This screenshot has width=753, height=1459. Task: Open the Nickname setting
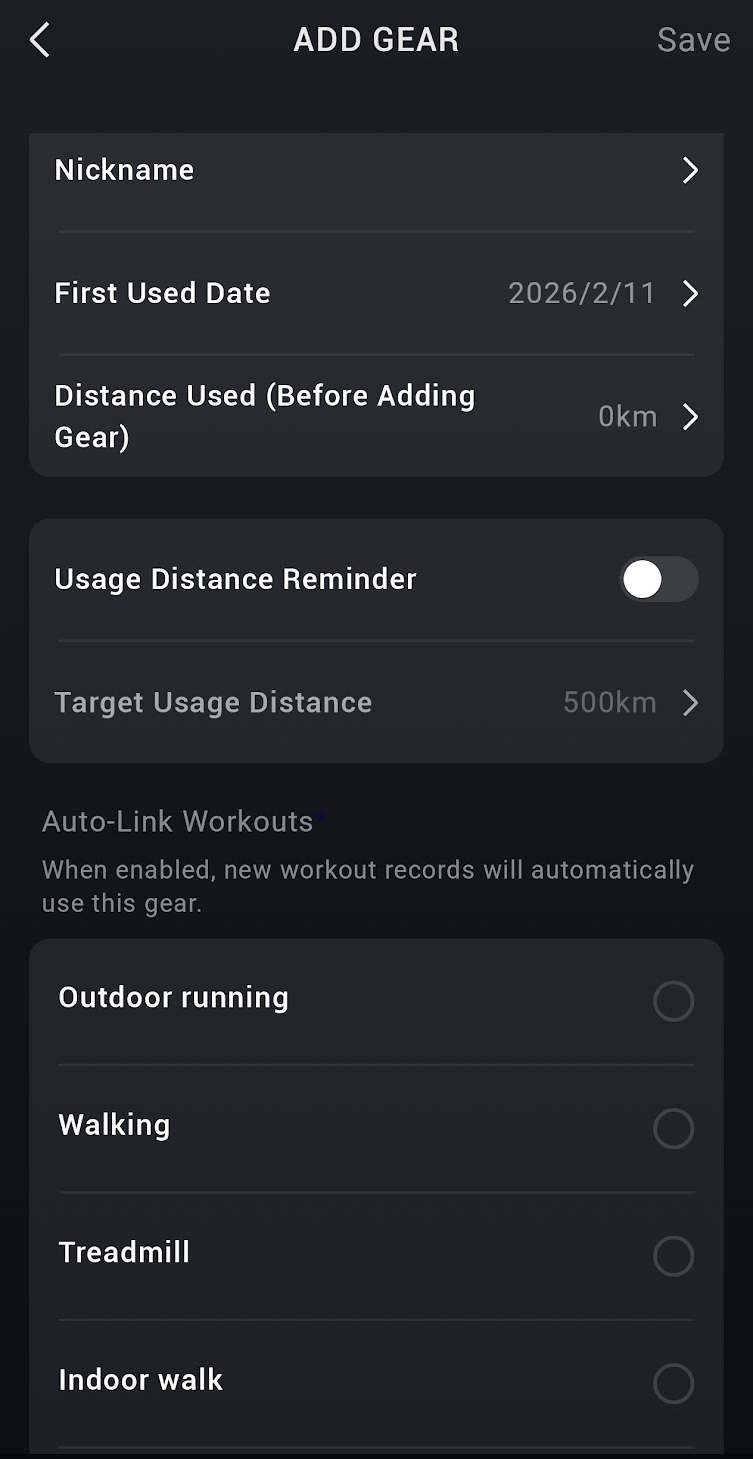point(376,171)
